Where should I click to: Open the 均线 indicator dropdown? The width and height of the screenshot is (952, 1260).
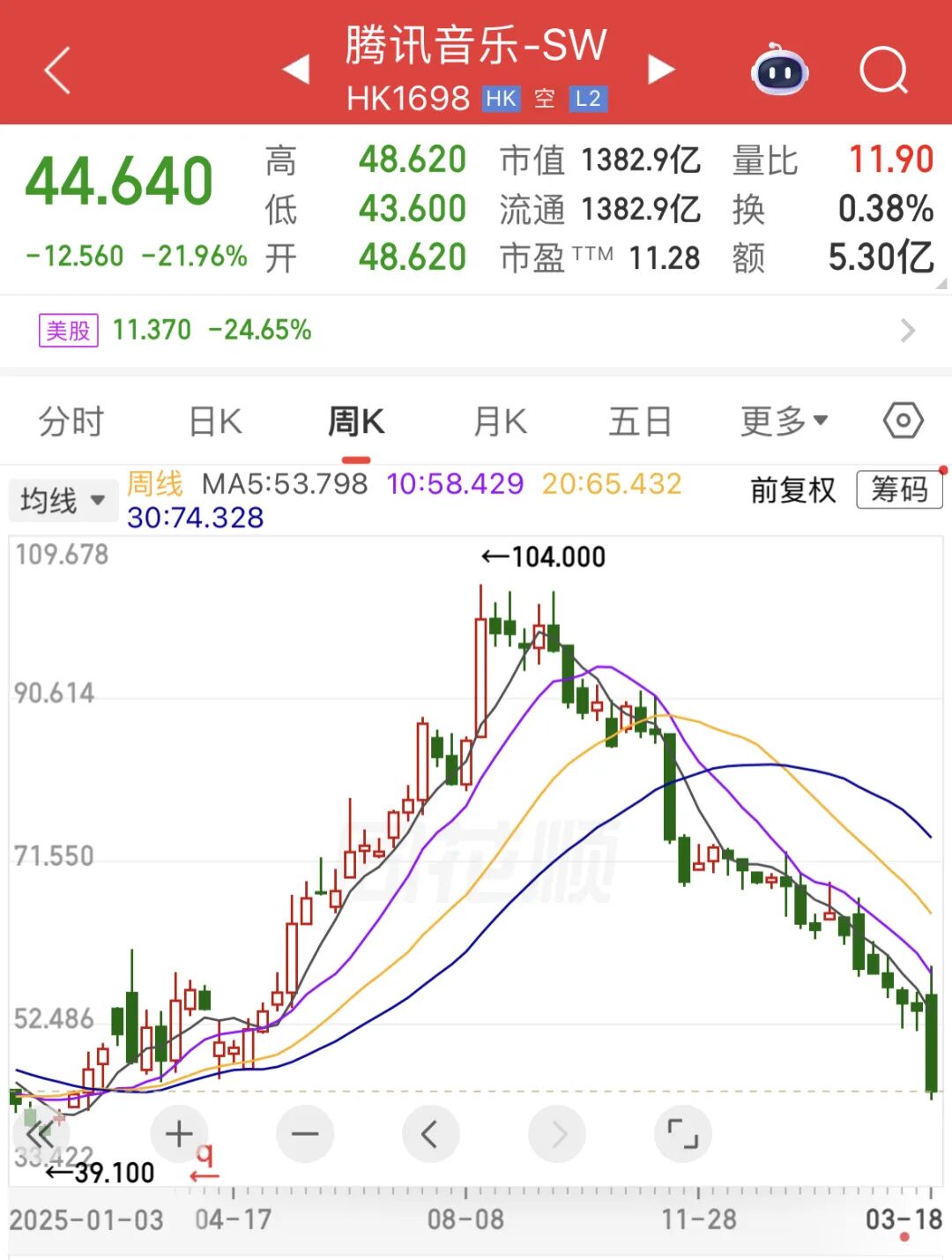pos(62,501)
